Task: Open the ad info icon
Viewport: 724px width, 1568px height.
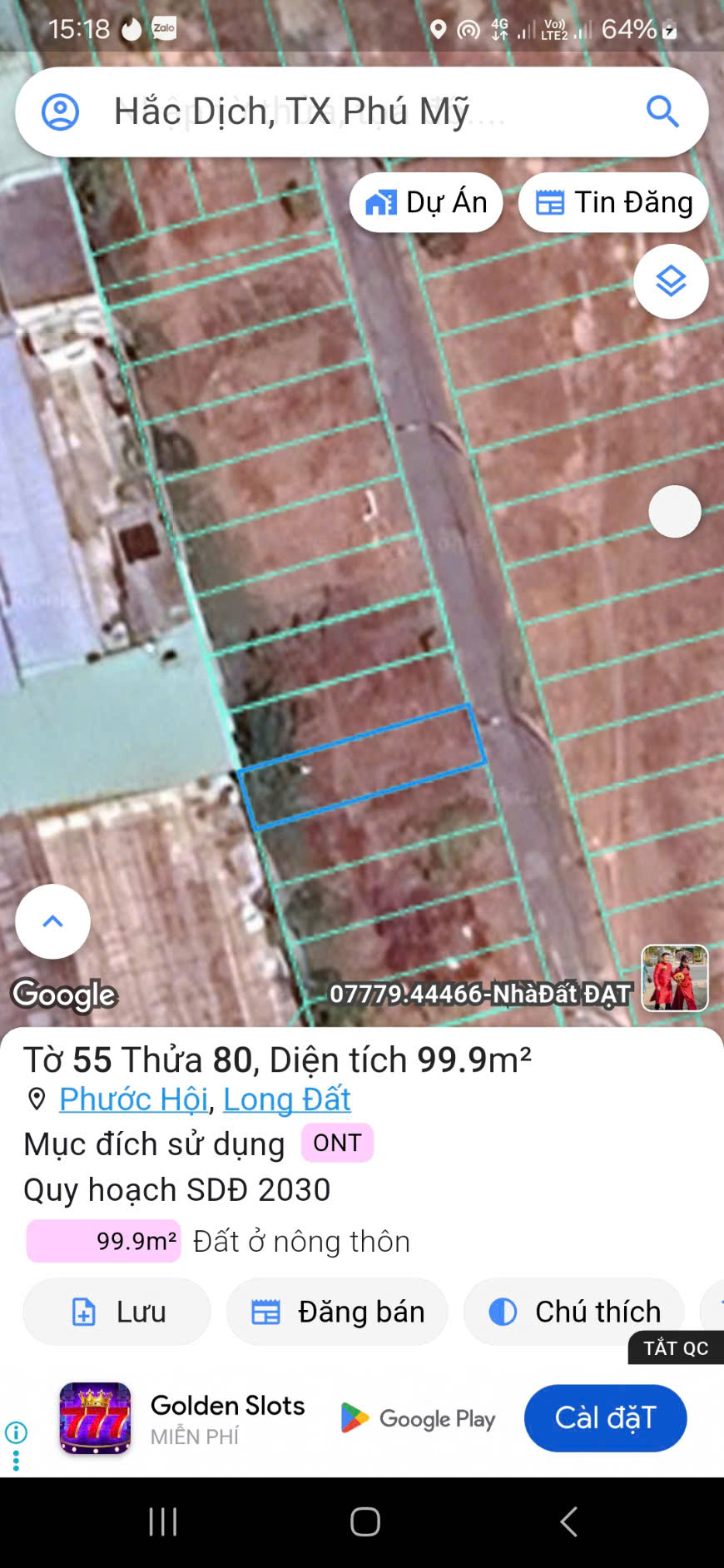Action: pos(16,1432)
